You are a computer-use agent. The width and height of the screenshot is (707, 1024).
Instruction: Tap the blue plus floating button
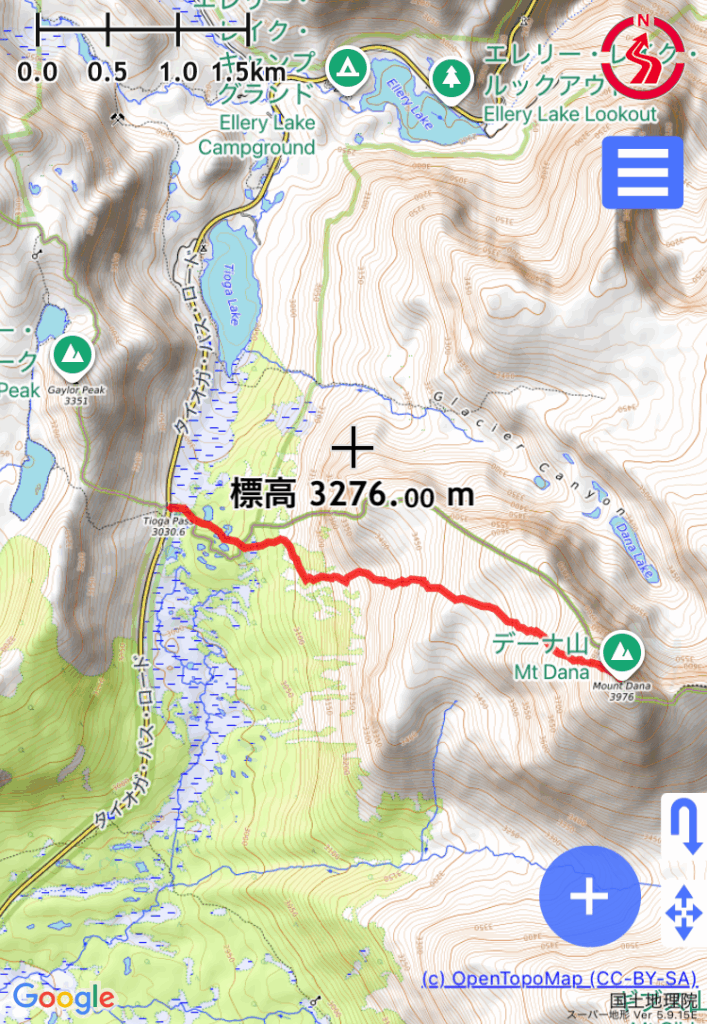pos(589,897)
